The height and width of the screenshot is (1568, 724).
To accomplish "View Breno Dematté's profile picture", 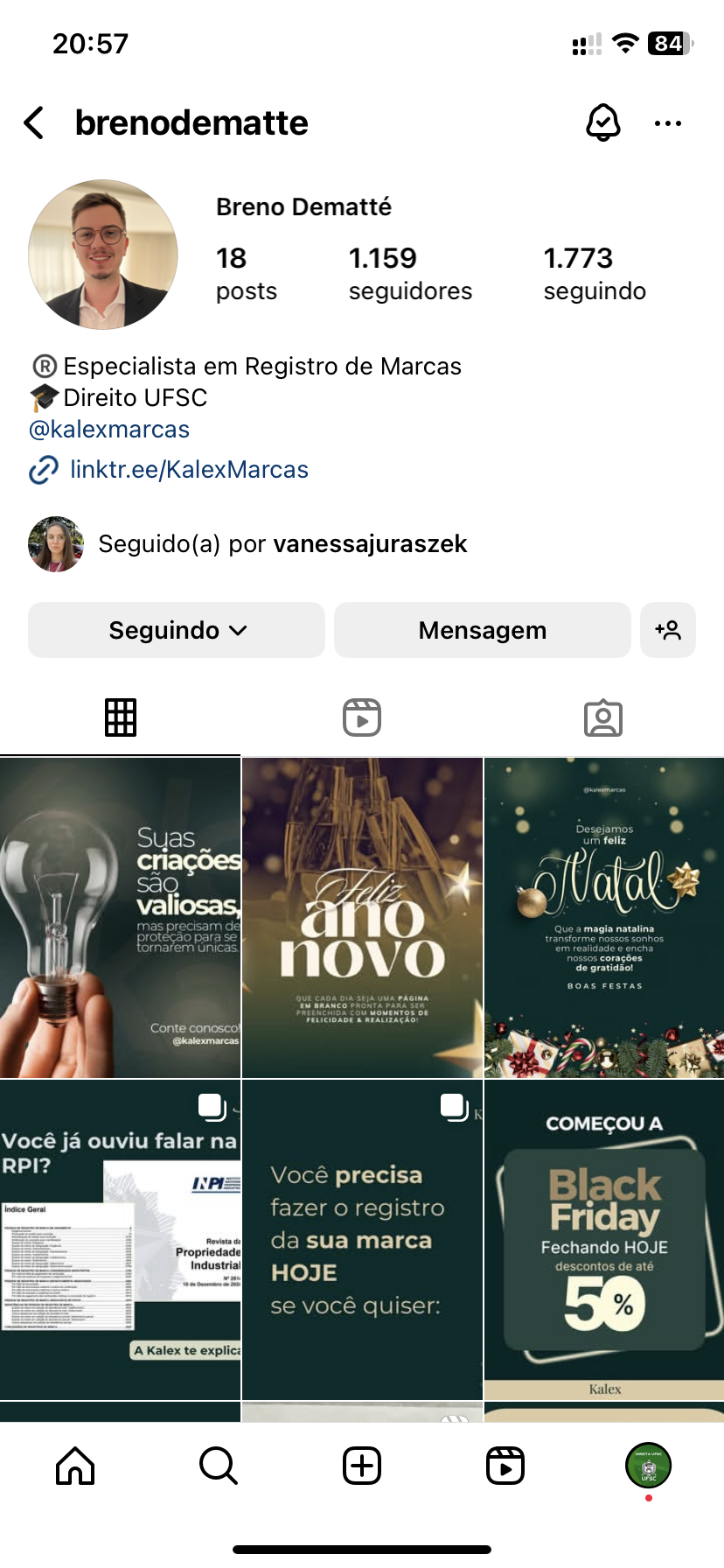I will click(103, 255).
